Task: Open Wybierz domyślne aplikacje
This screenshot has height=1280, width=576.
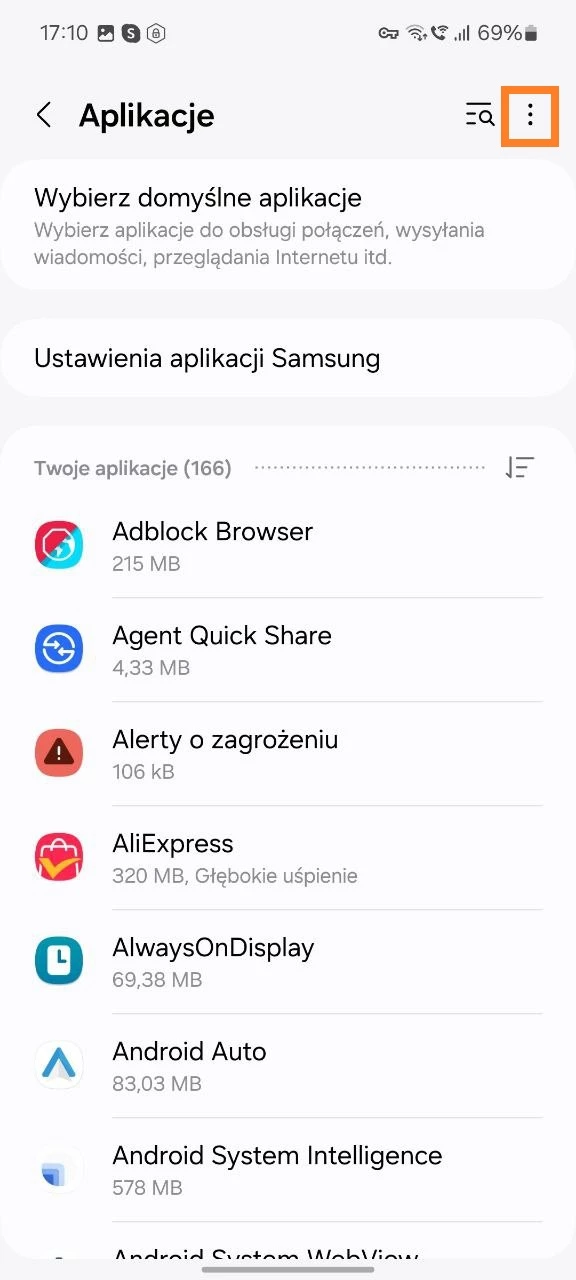Action: point(288,224)
